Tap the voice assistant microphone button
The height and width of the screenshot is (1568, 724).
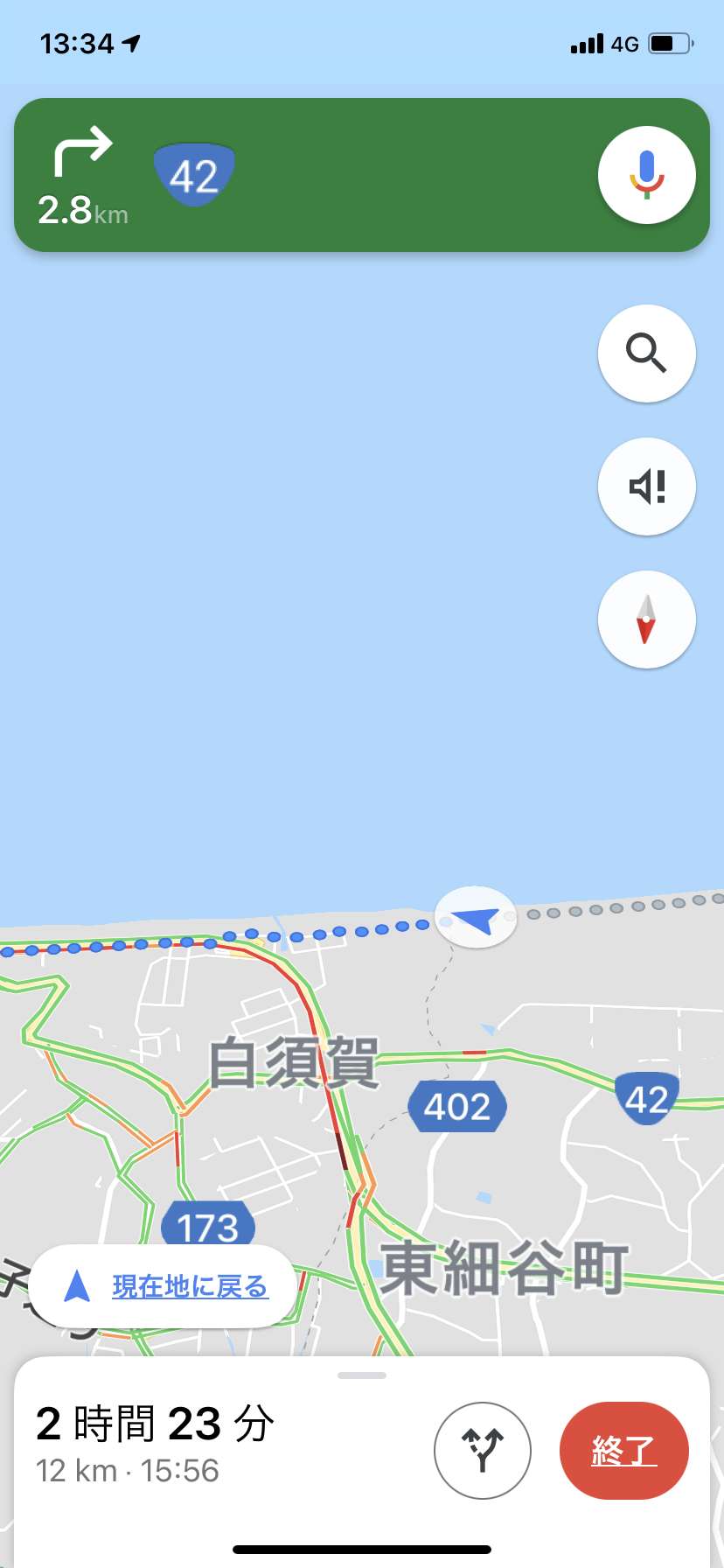(x=646, y=175)
